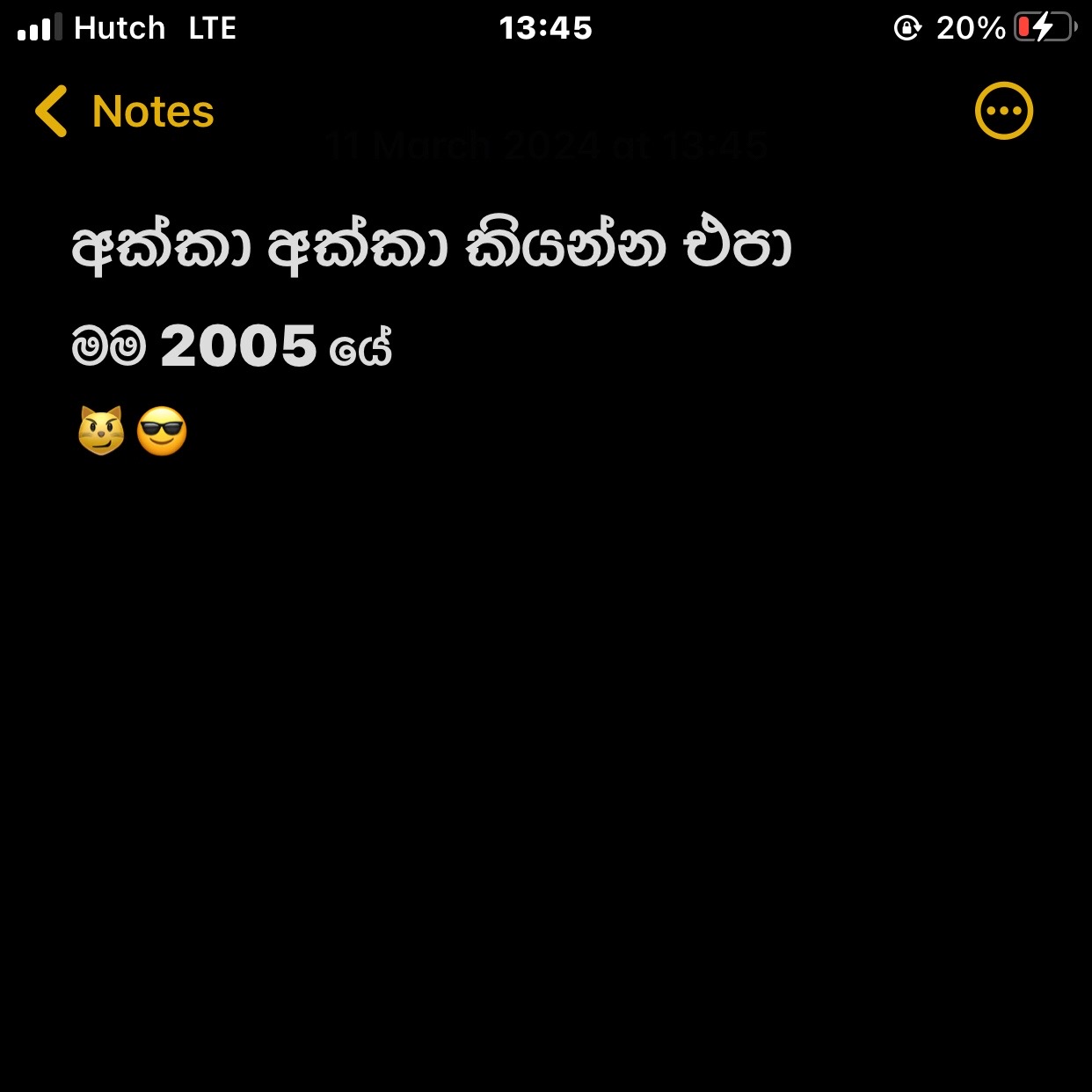
Task: Go back to the Notes list
Action: [124, 112]
